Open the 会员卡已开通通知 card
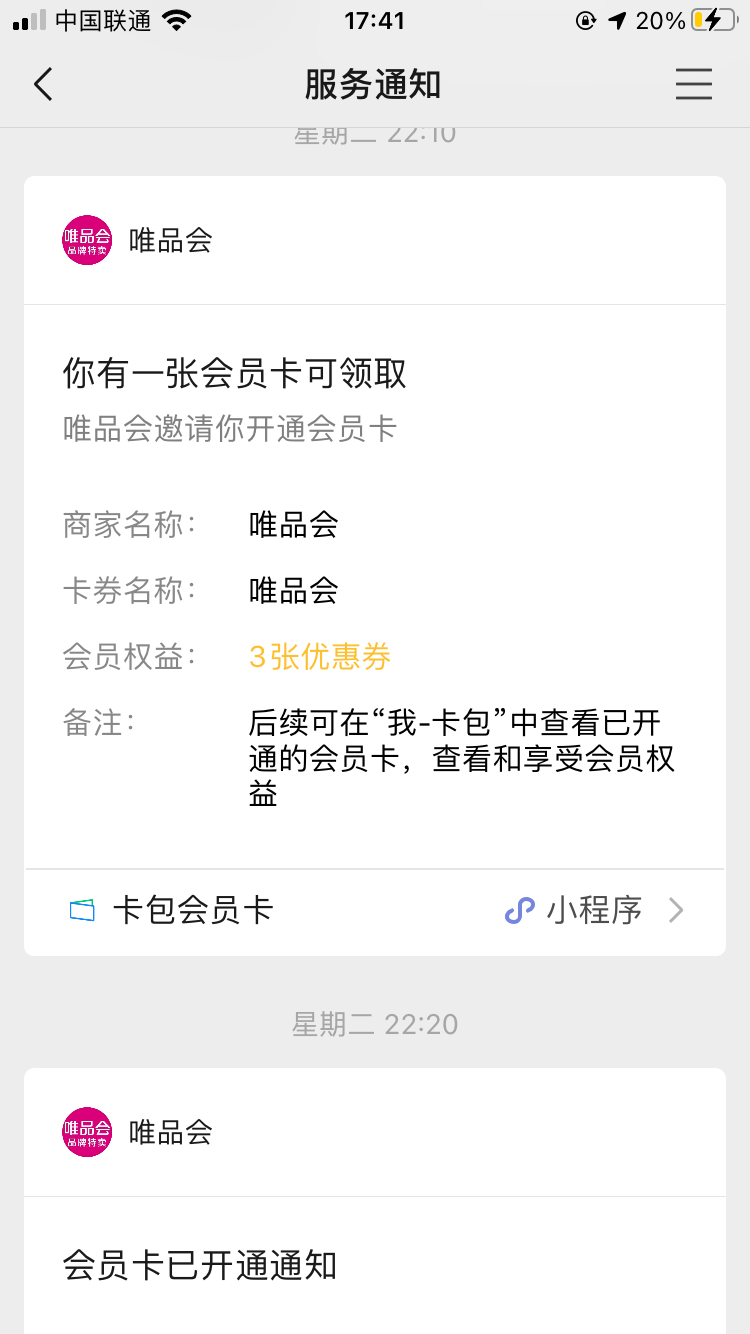Viewport: 750px width, 1334px height. (x=375, y=1266)
